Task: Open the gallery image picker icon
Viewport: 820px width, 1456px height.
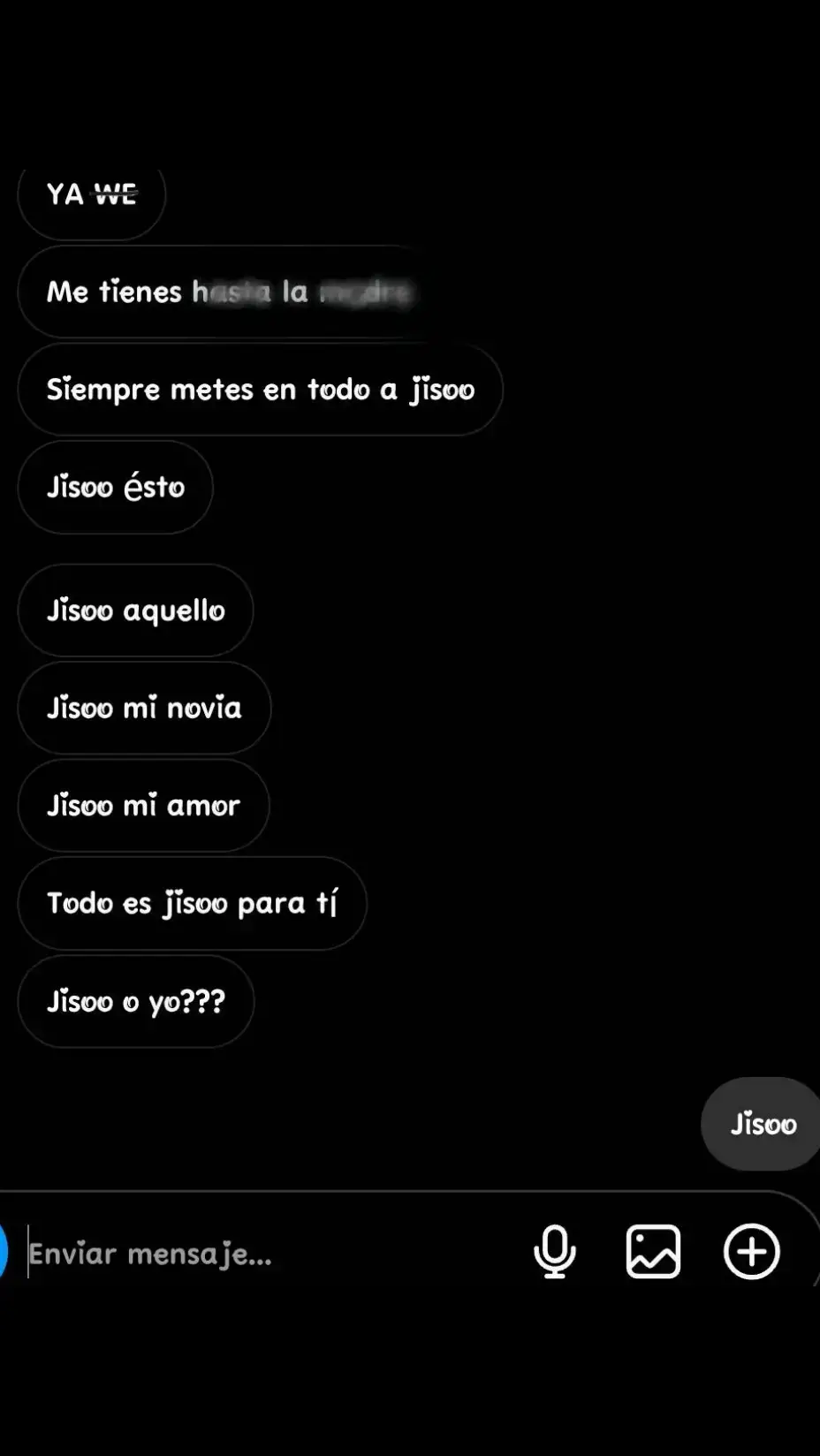Action: point(653,1252)
